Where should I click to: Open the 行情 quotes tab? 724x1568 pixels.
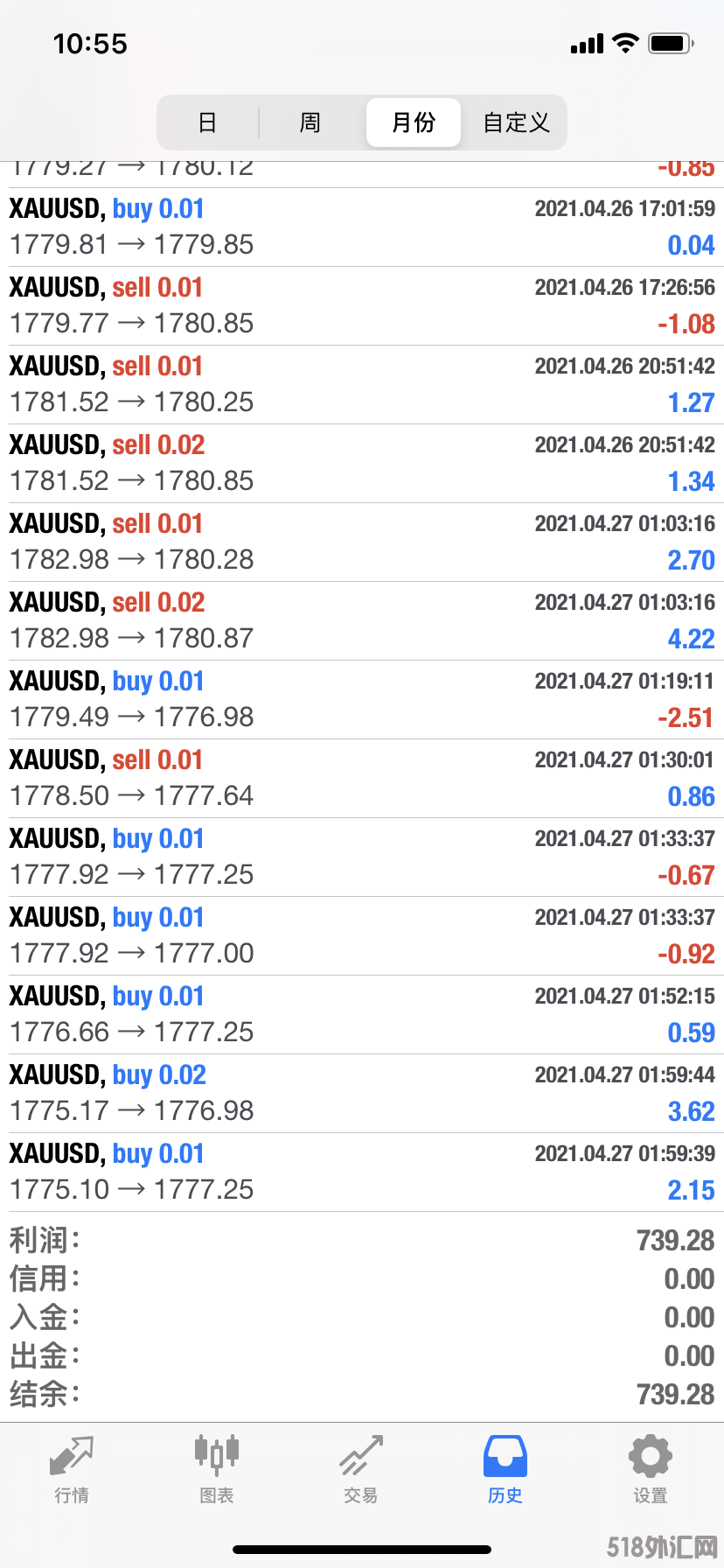click(72, 1470)
